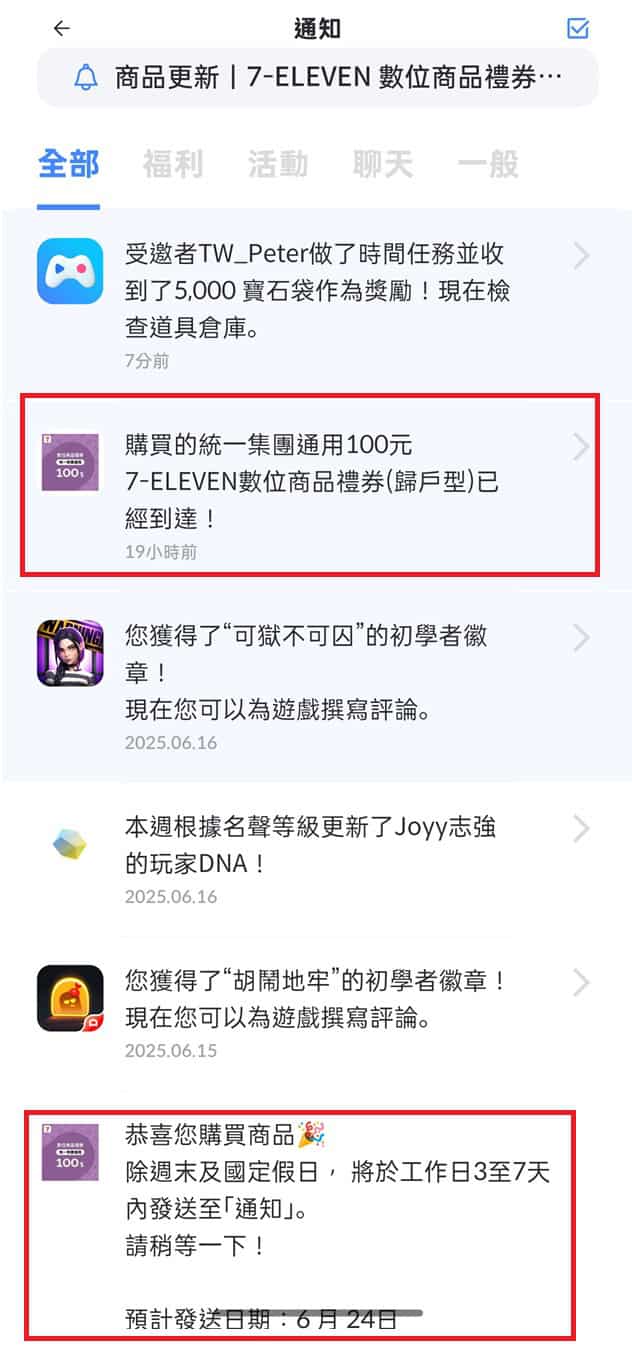Switch to the 全部 tab
The image size is (632, 1347).
tap(69, 165)
